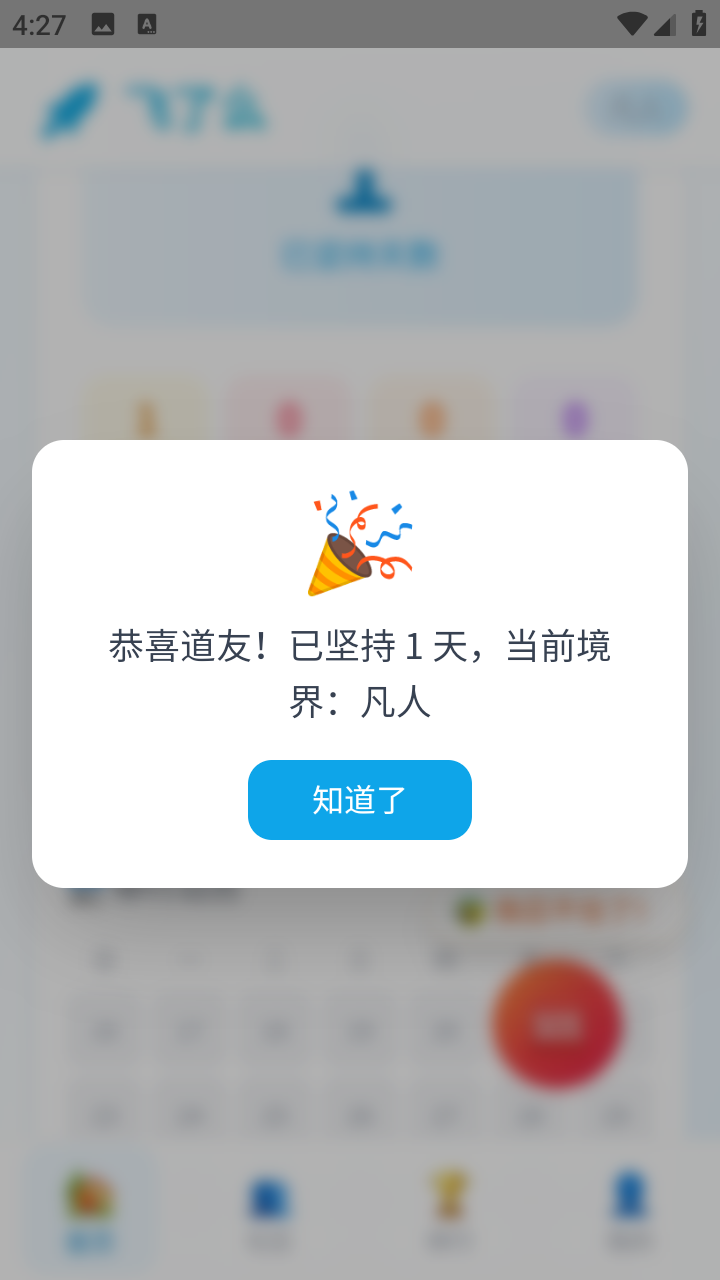This screenshot has height=1280, width=720.
Task: Tap the button in the top-right corner
Action: [x=636, y=106]
